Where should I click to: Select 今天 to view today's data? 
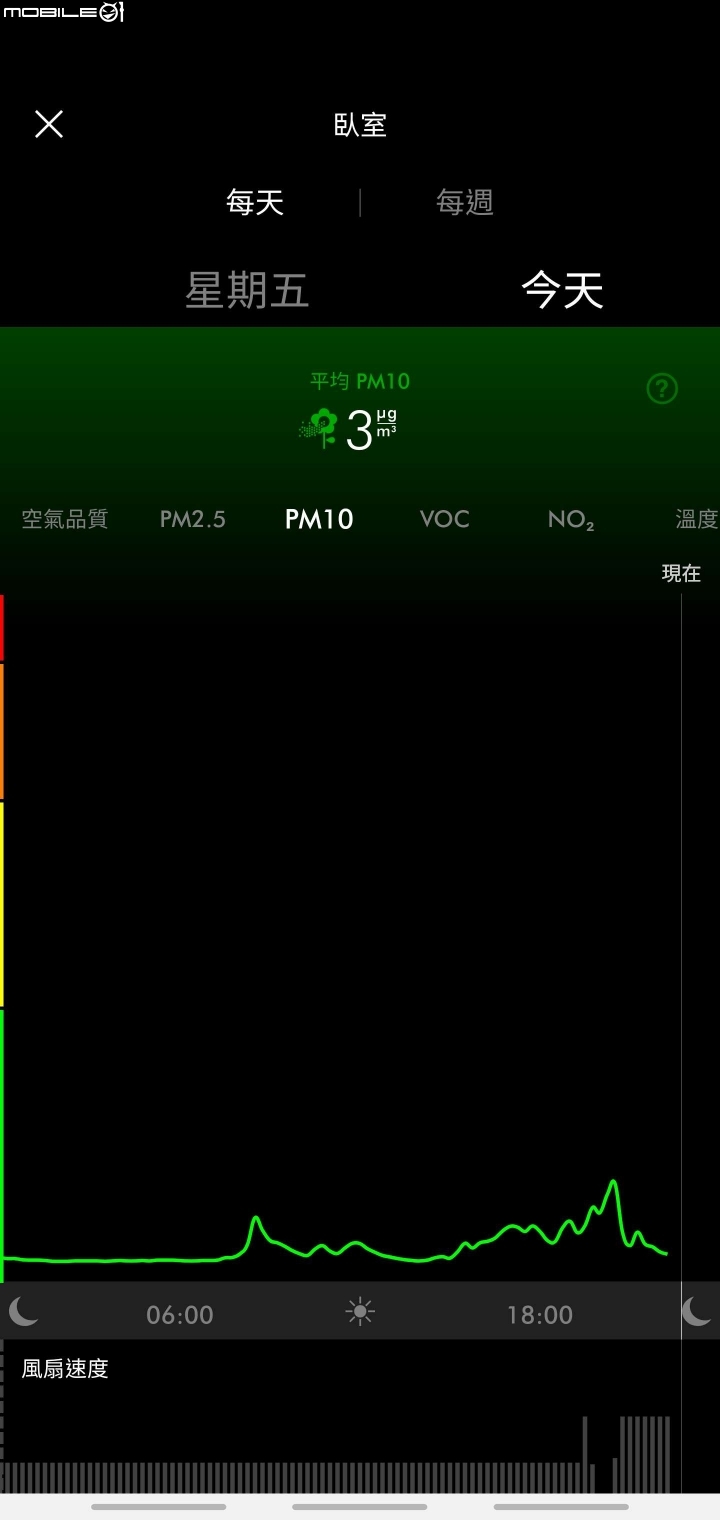click(562, 290)
